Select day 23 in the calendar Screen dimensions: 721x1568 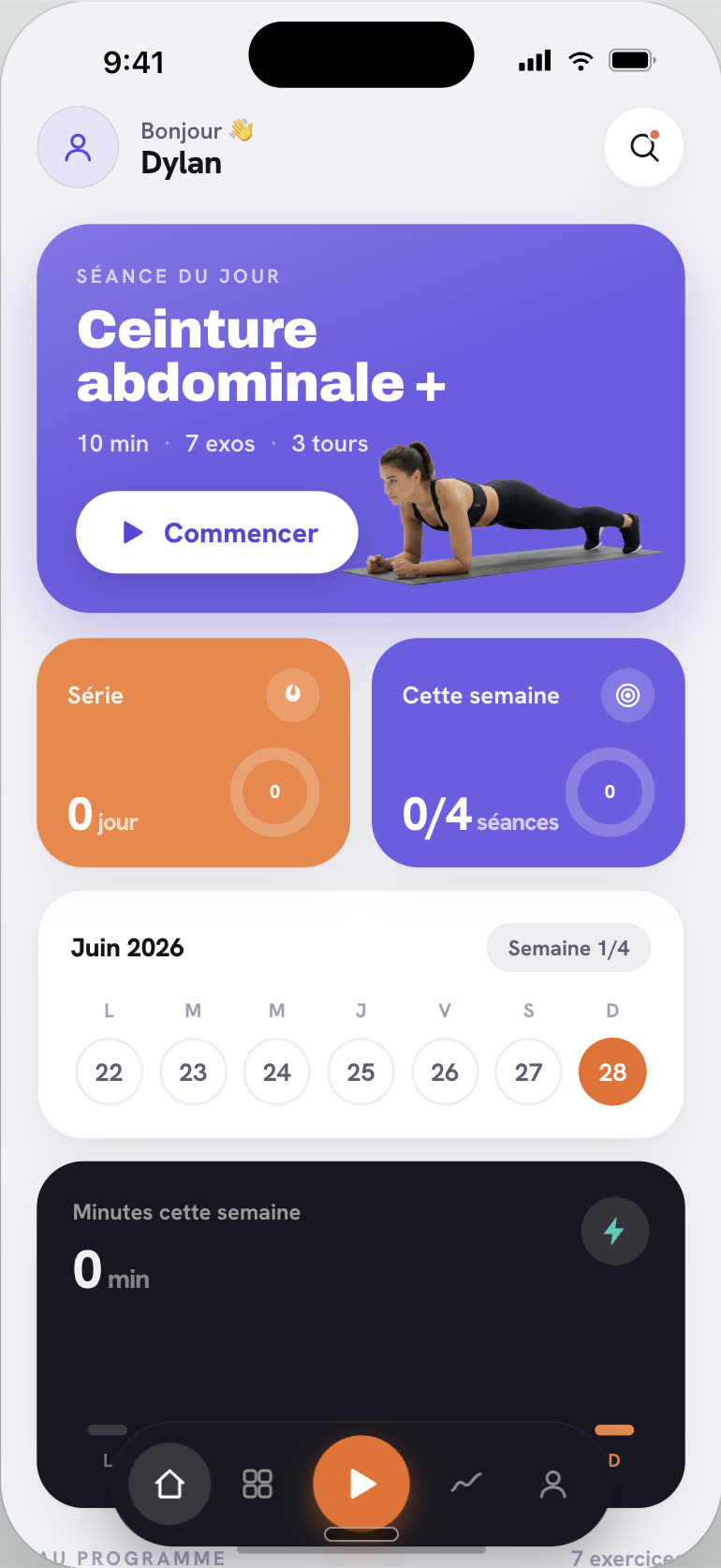pos(193,1072)
